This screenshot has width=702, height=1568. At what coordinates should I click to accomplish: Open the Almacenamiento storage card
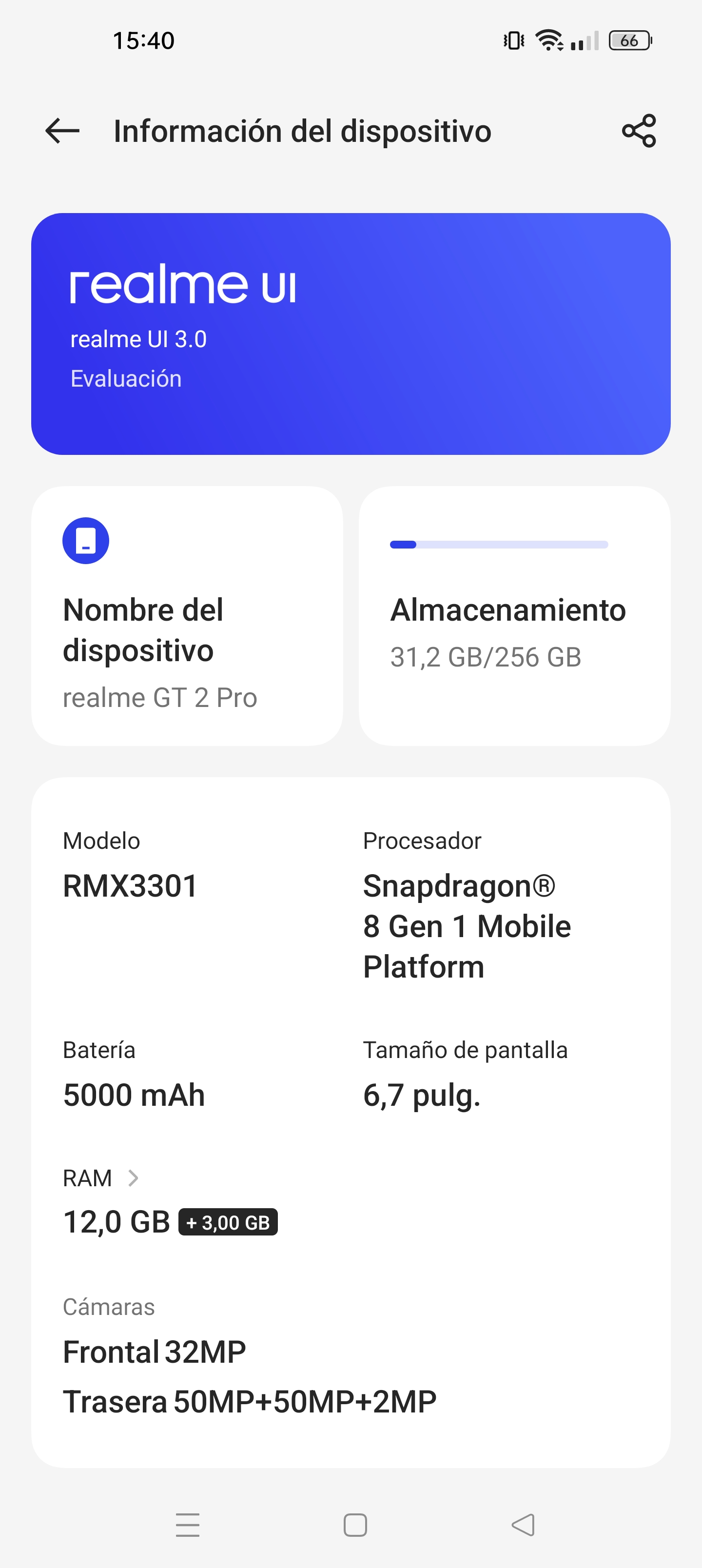coord(514,615)
